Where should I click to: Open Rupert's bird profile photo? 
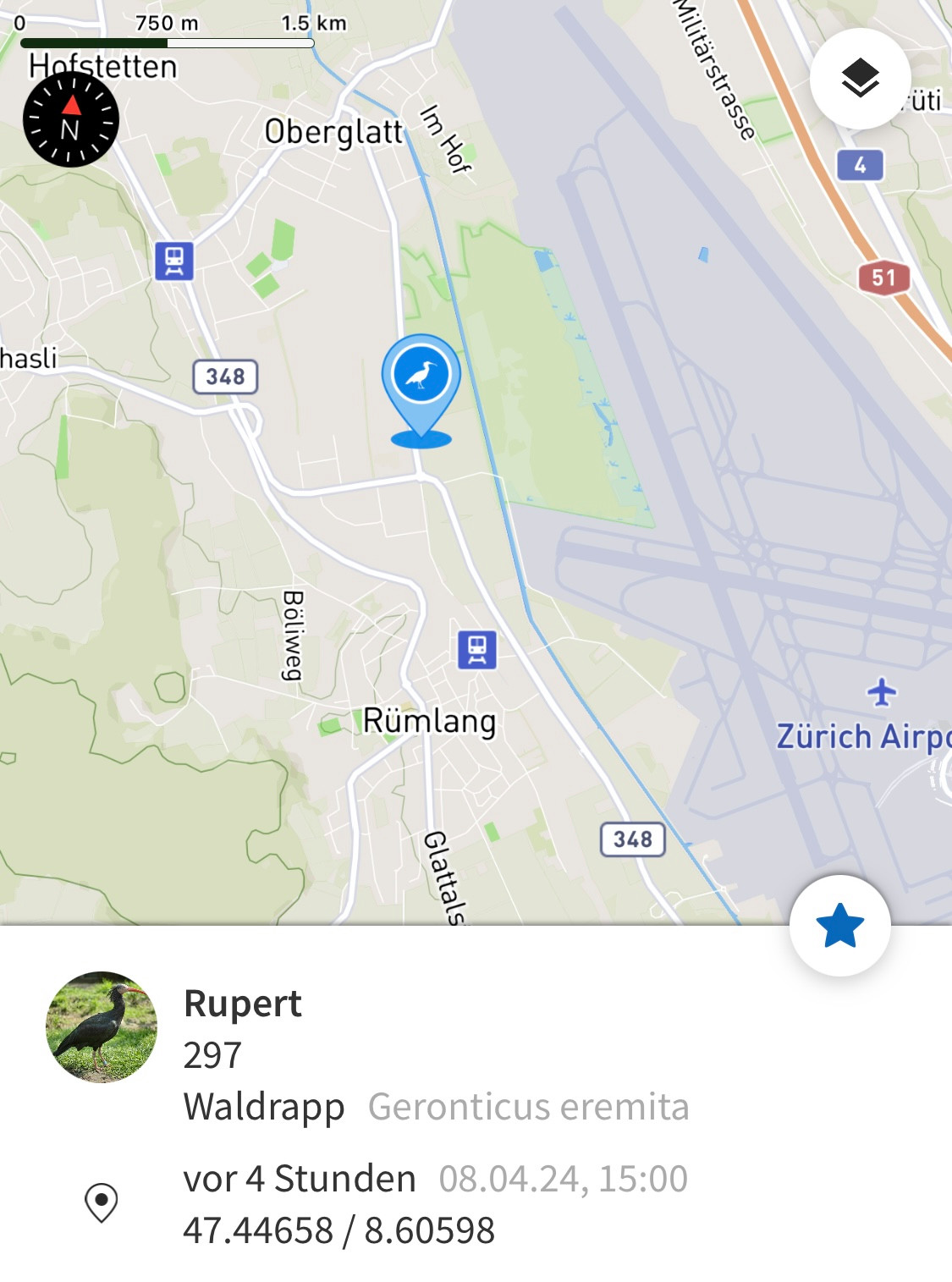coord(102,1026)
